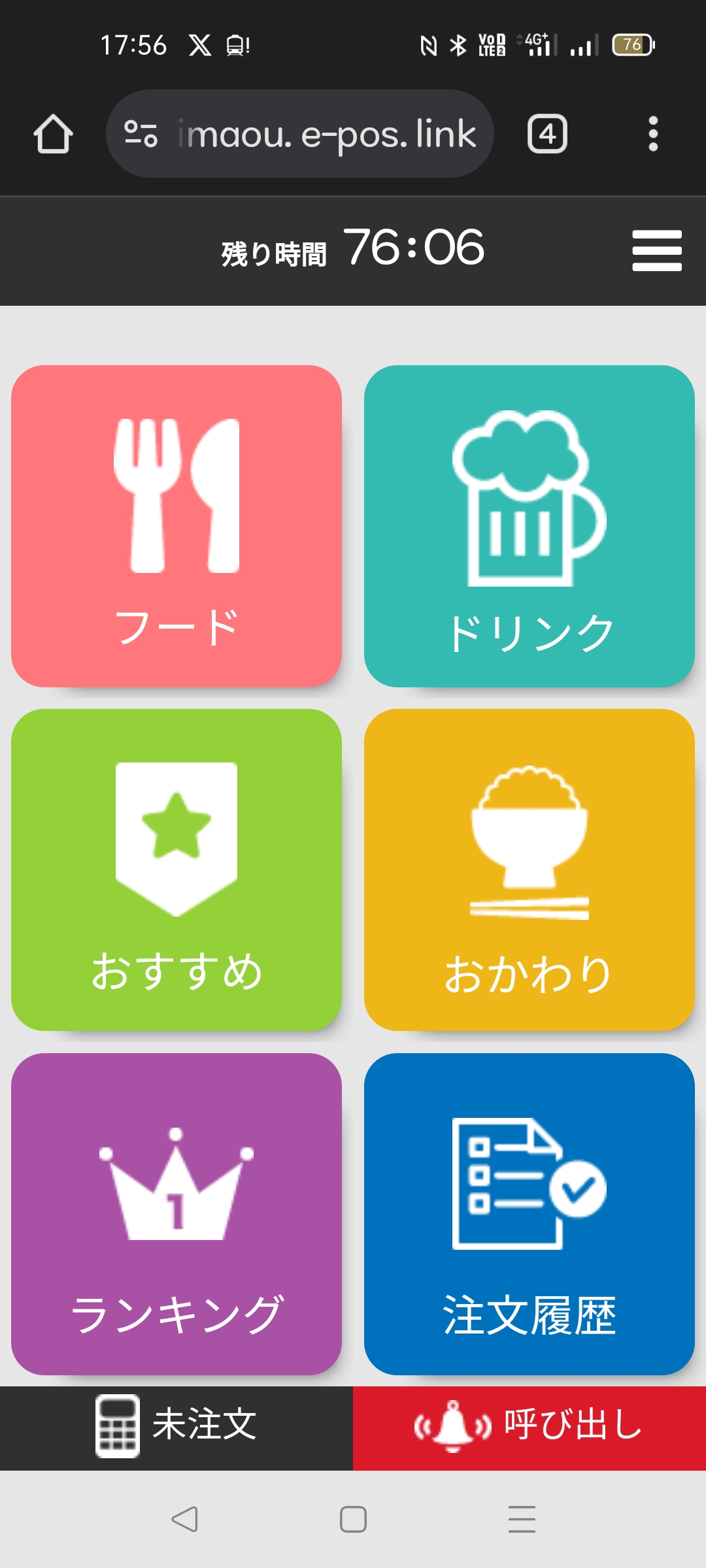Select the おかわり refill tile
This screenshot has width=706, height=1568.
[529, 870]
